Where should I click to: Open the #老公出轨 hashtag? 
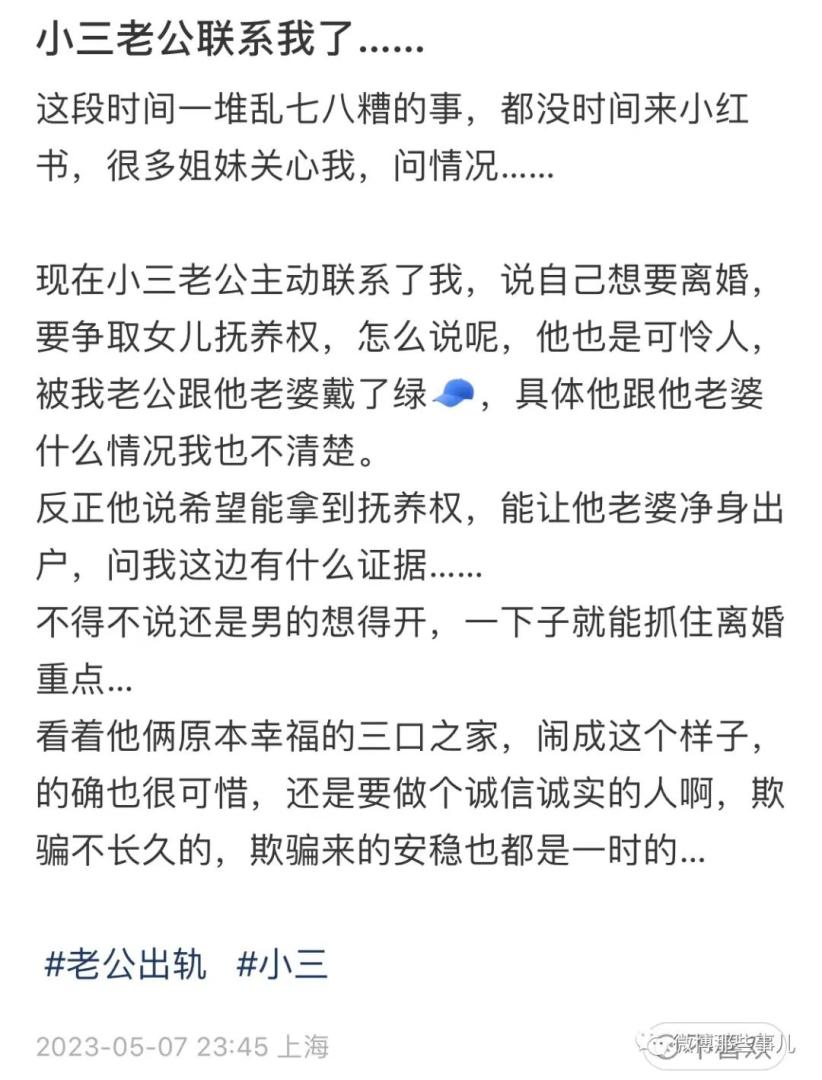point(127,964)
